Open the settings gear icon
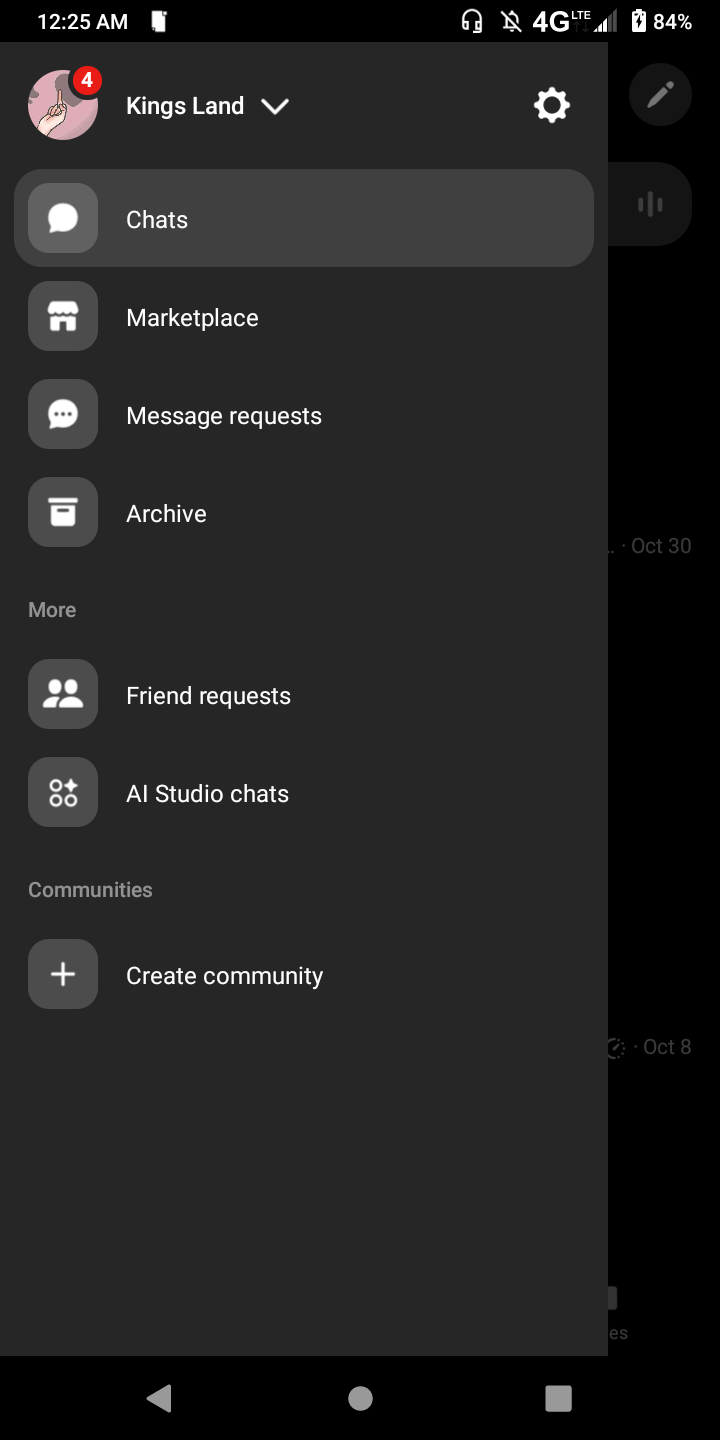Image resolution: width=720 pixels, height=1440 pixels. [552, 105]
